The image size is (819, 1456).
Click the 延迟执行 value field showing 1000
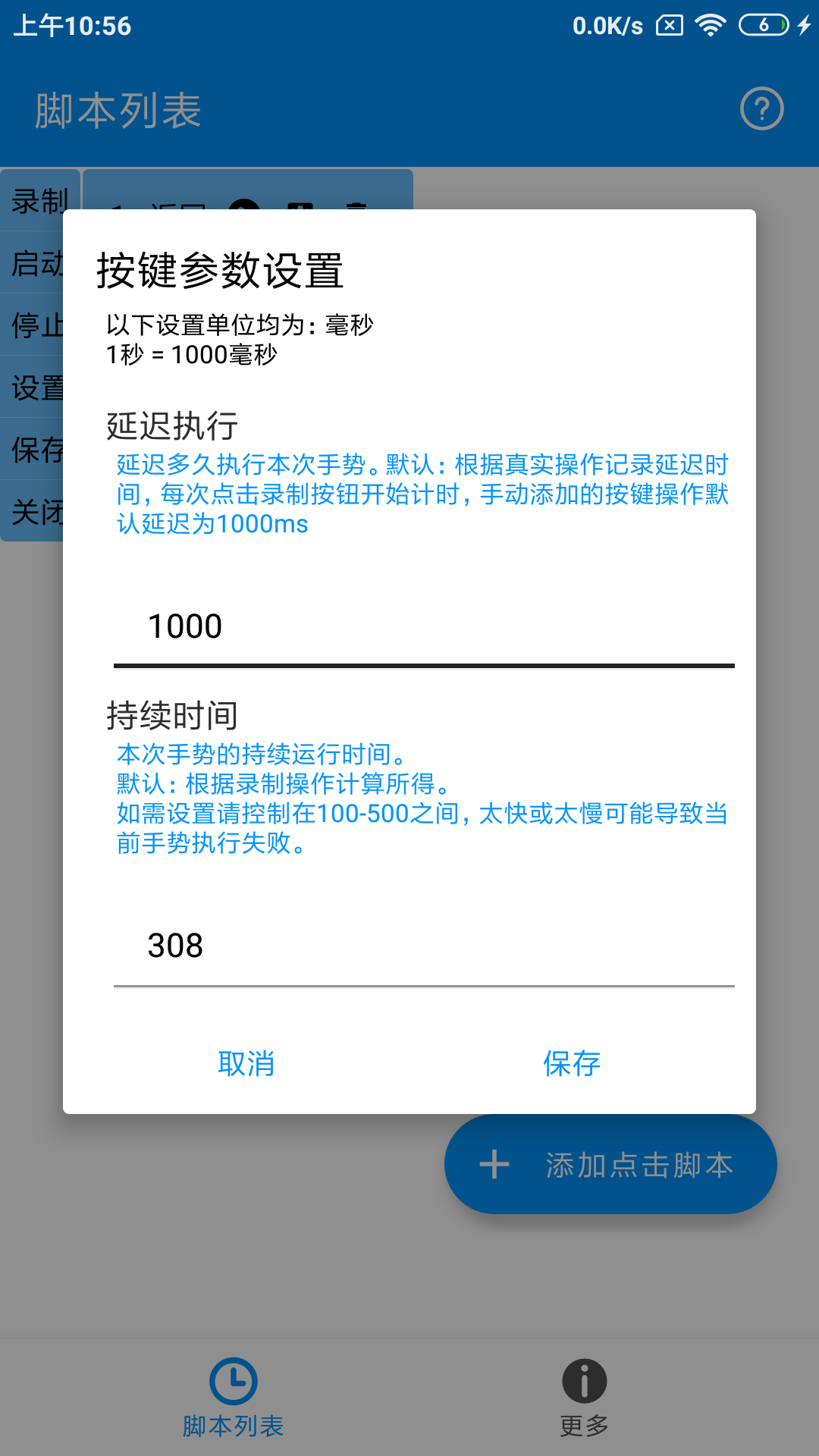click(424, 626)
